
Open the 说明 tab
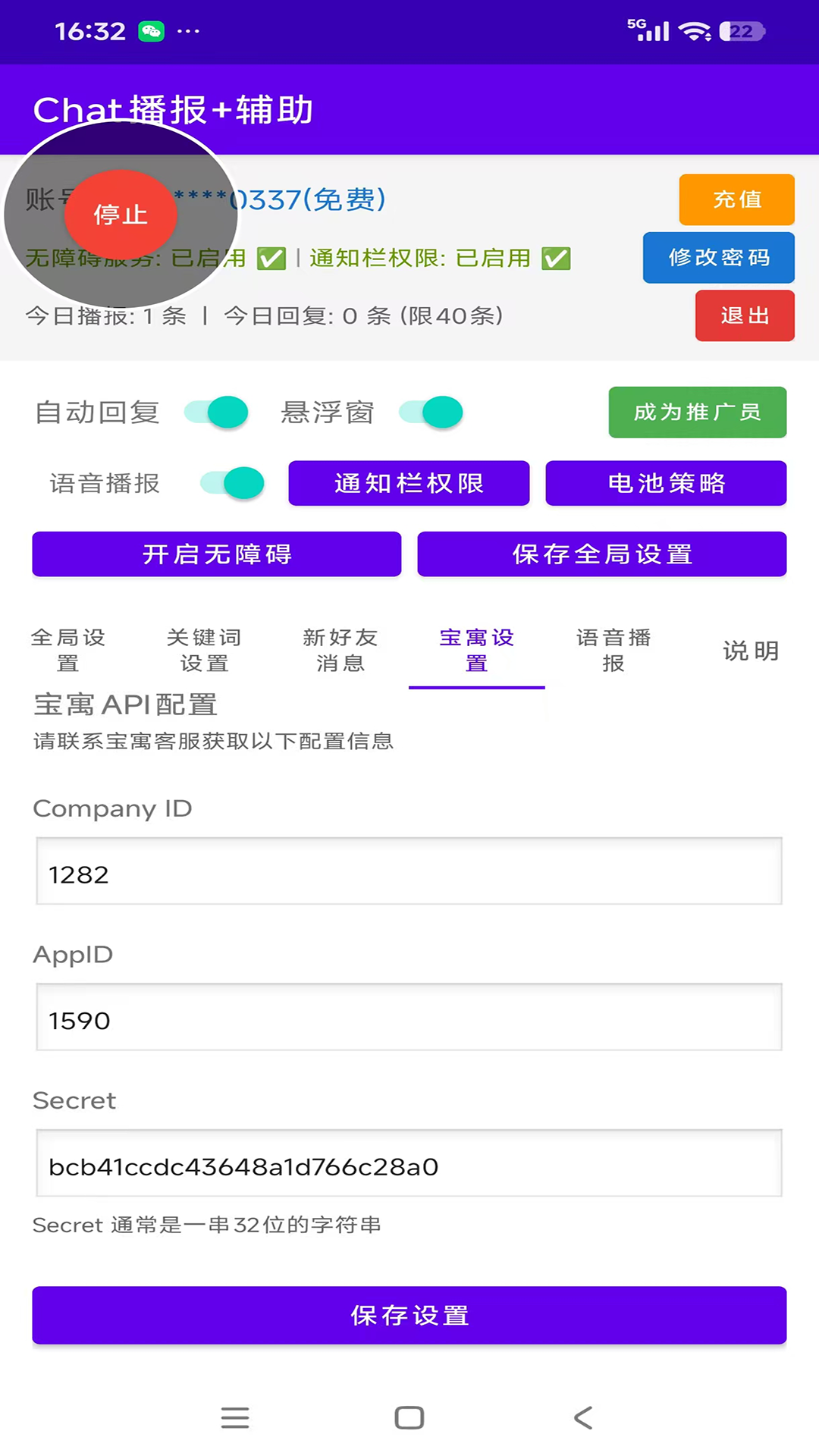[750, 651]
